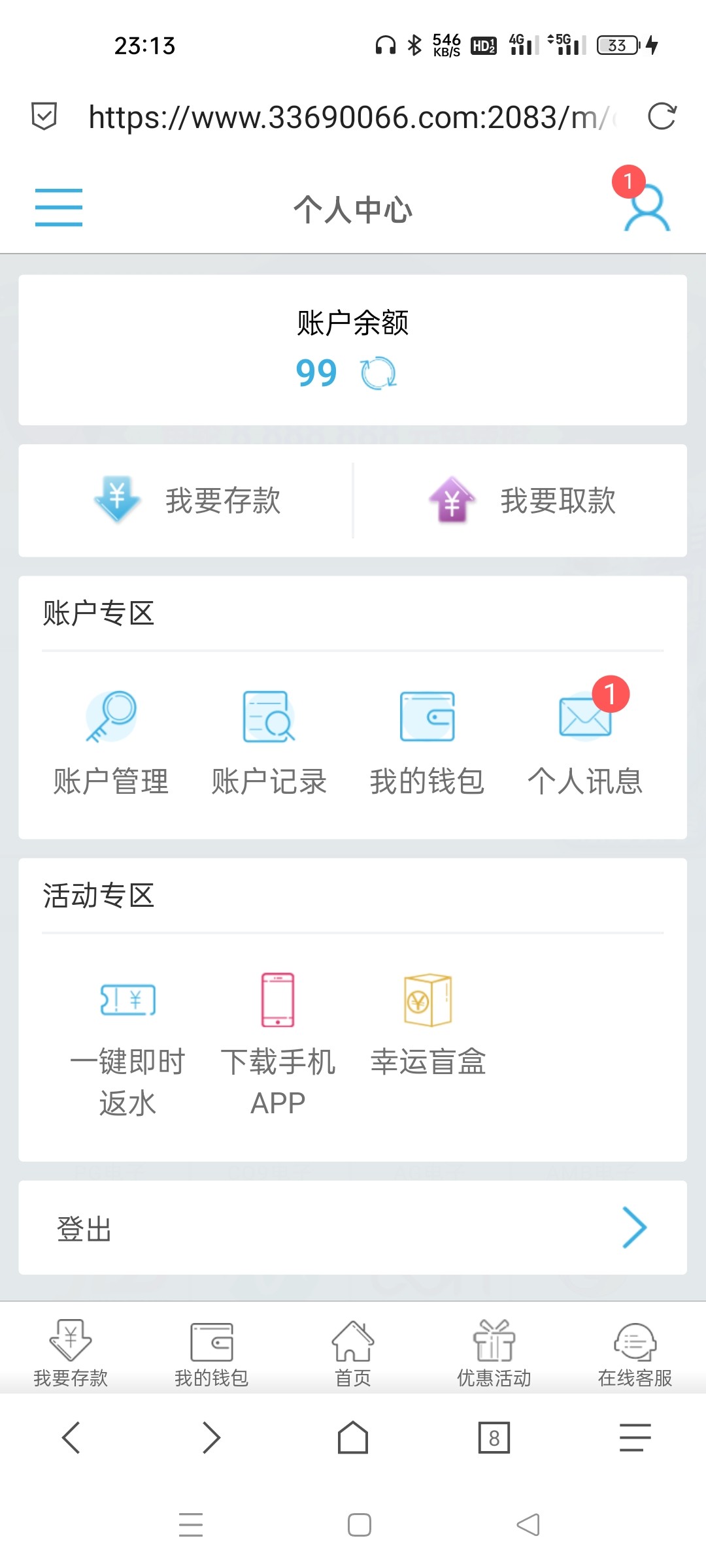View 账户记录 account records

[269, 743]
